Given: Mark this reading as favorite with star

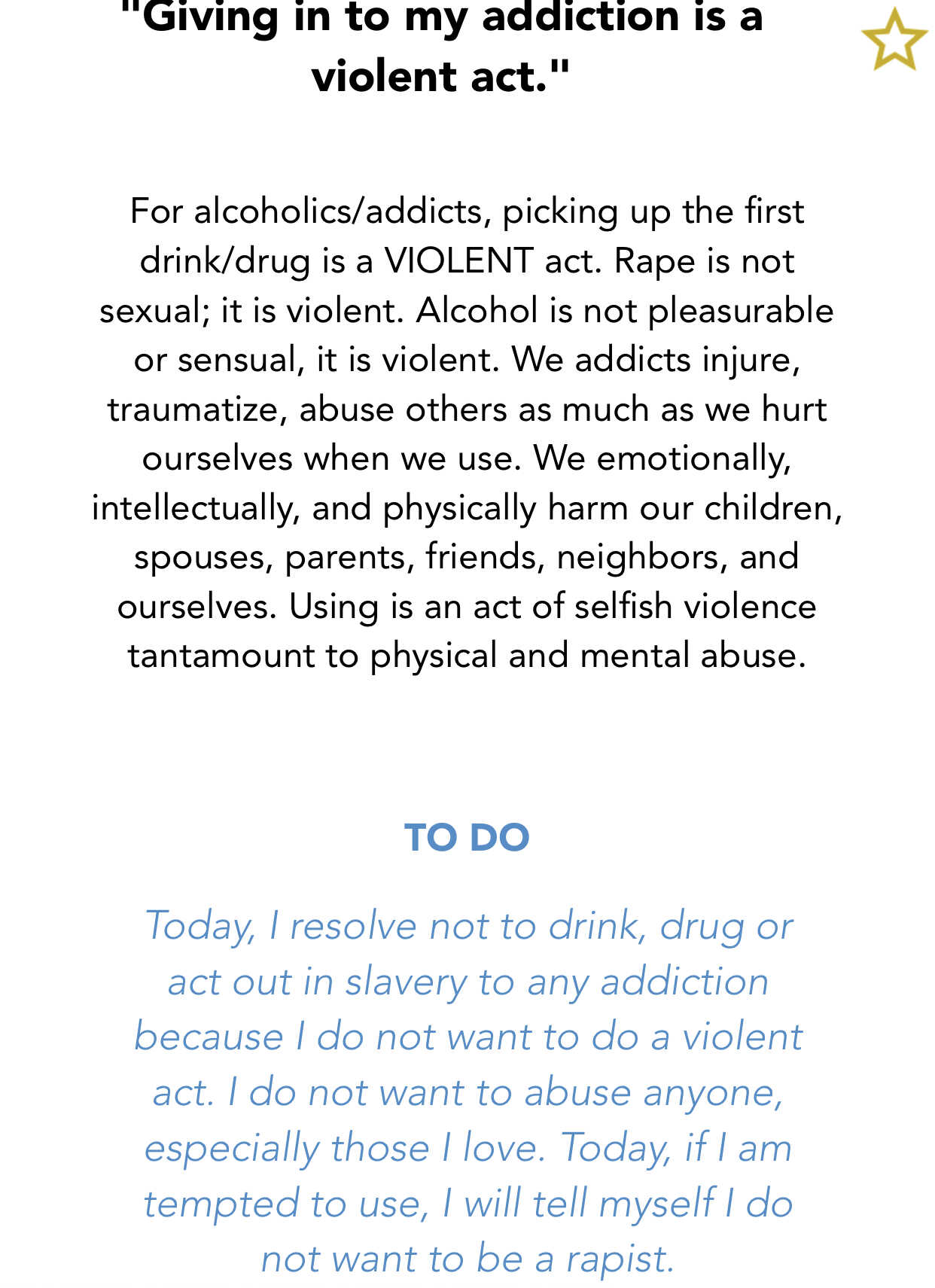Looking at the screenshot, I should pyautogui.click(x=894, y=40).
